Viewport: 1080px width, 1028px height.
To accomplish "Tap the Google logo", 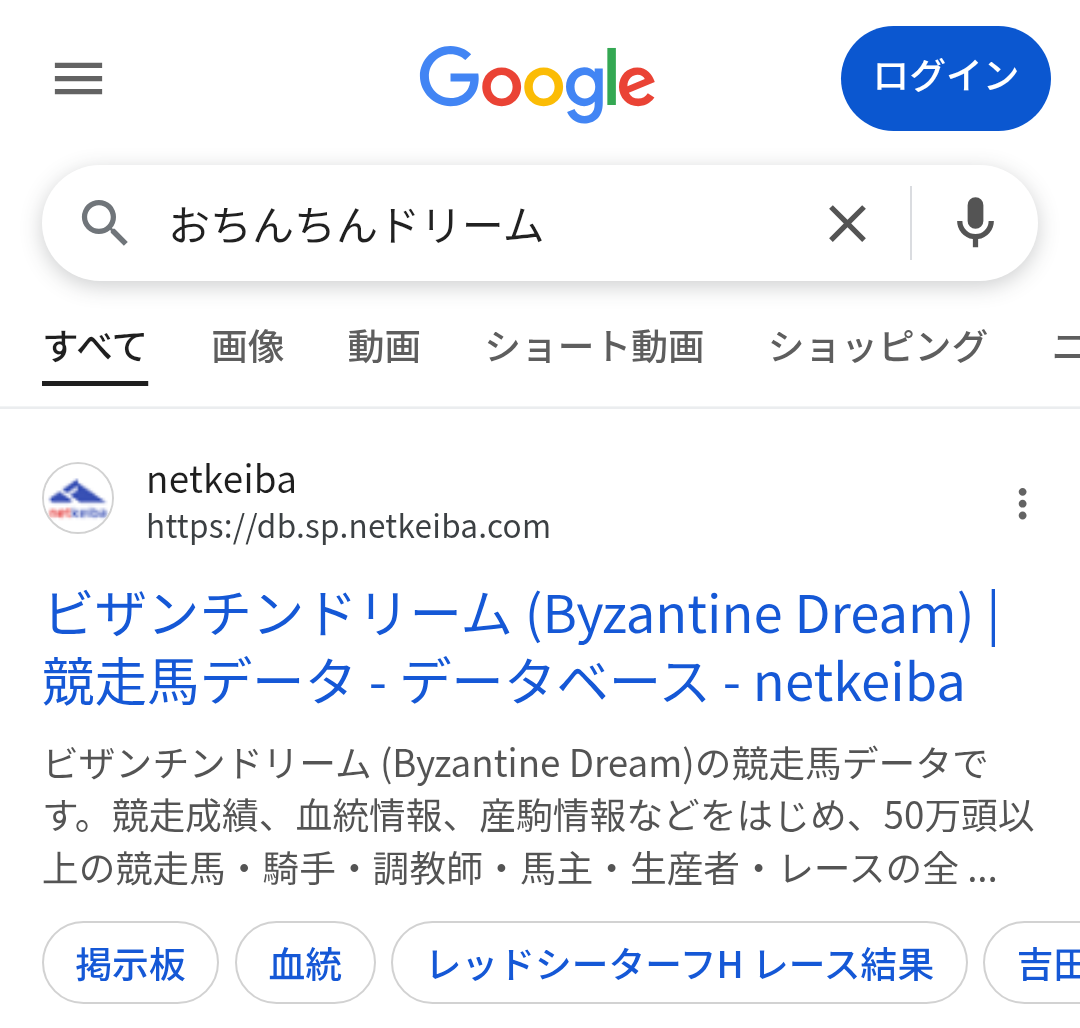I will pos(537,83).
